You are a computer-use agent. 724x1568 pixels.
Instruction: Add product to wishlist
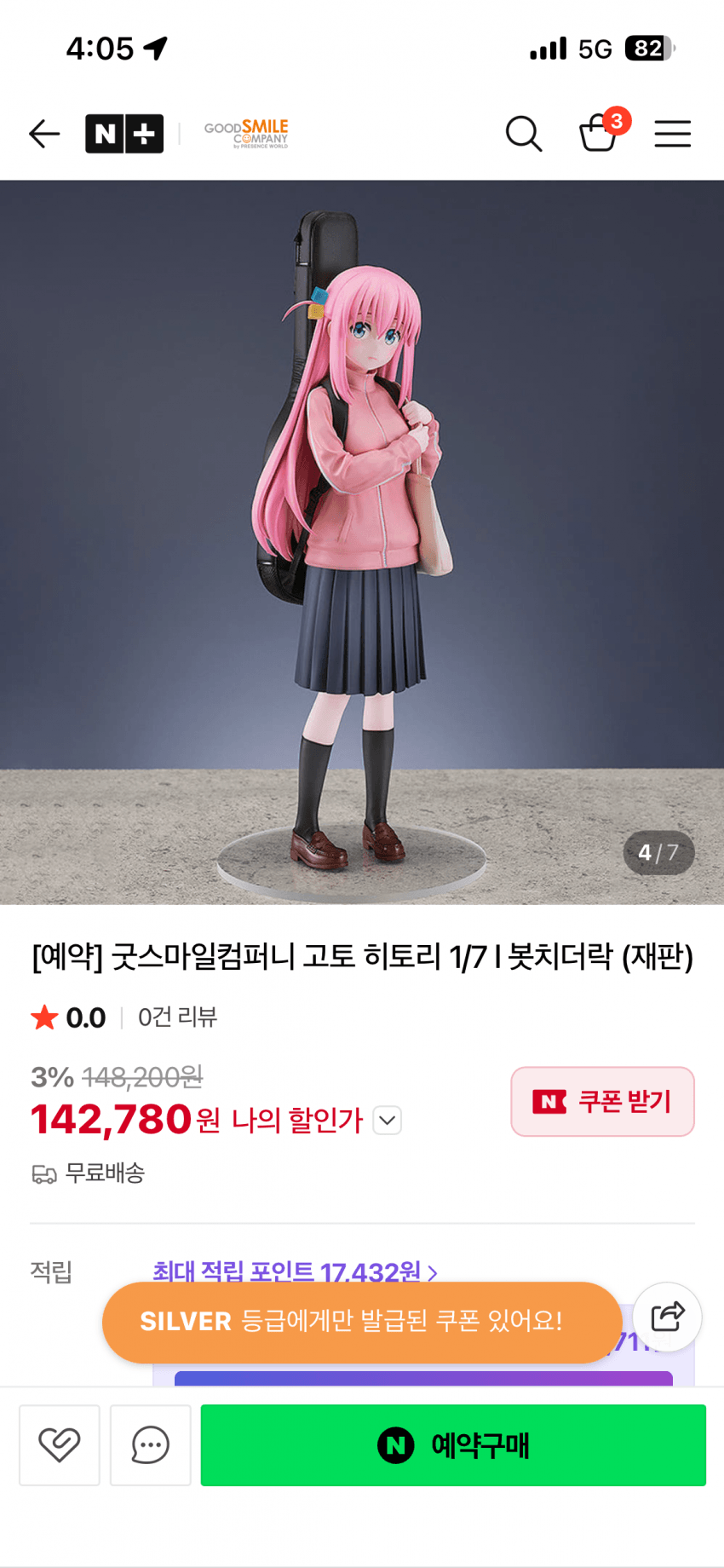pos(60,1445)
